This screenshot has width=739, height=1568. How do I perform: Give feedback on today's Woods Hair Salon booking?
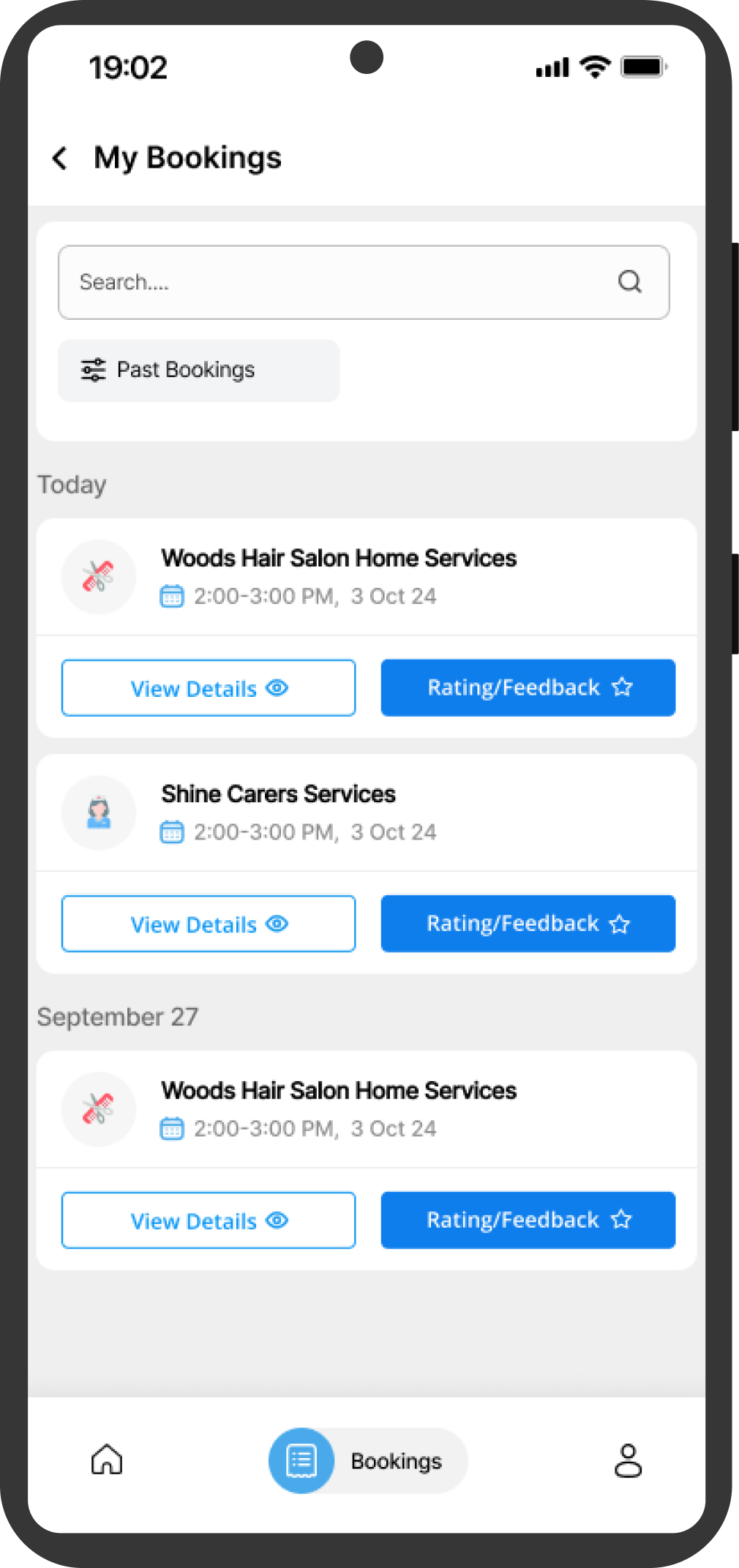tap(528, 688)
